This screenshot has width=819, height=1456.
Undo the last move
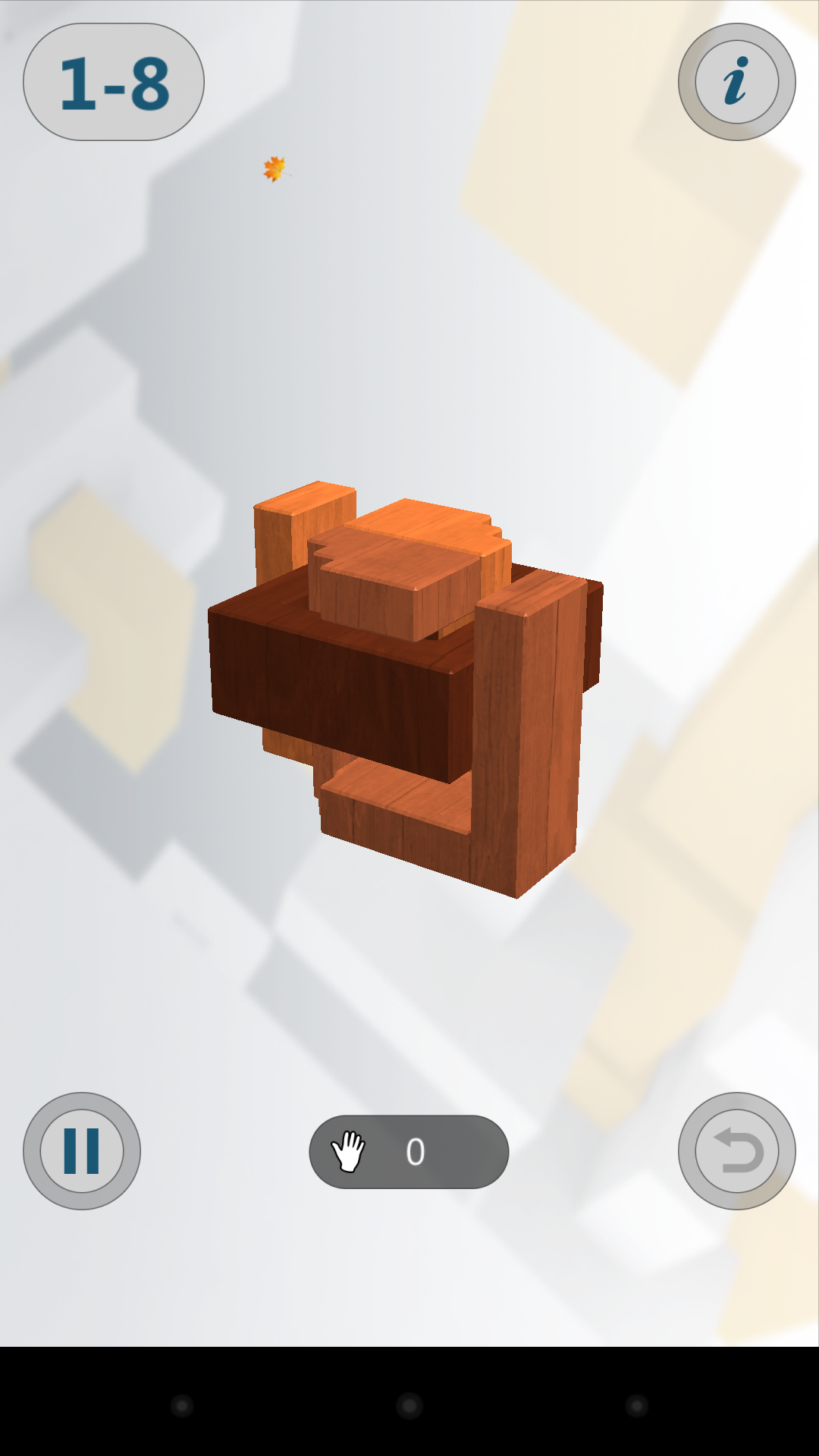(736, 1151)
